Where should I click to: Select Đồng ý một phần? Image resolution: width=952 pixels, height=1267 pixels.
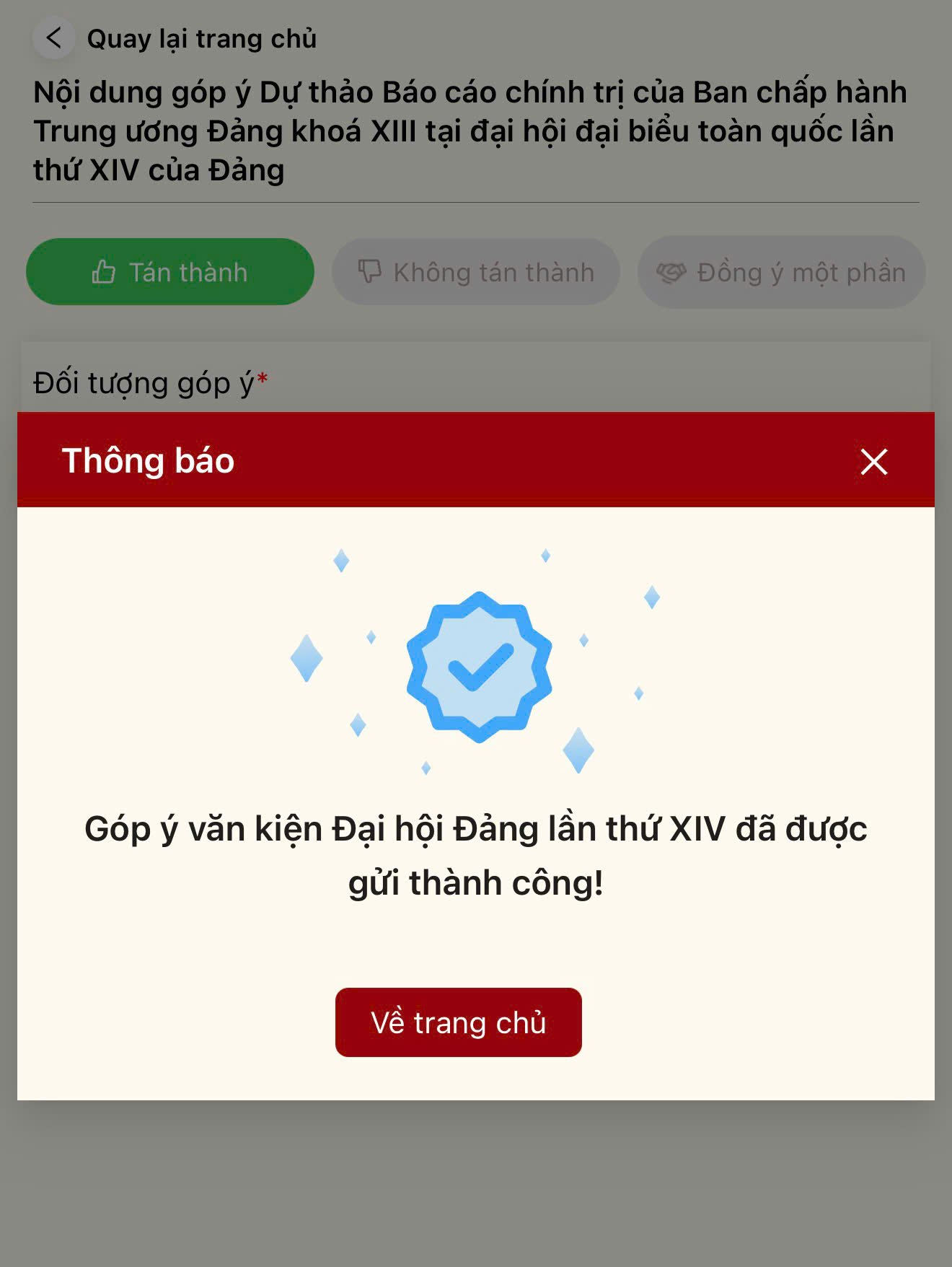tap(781, 272)
